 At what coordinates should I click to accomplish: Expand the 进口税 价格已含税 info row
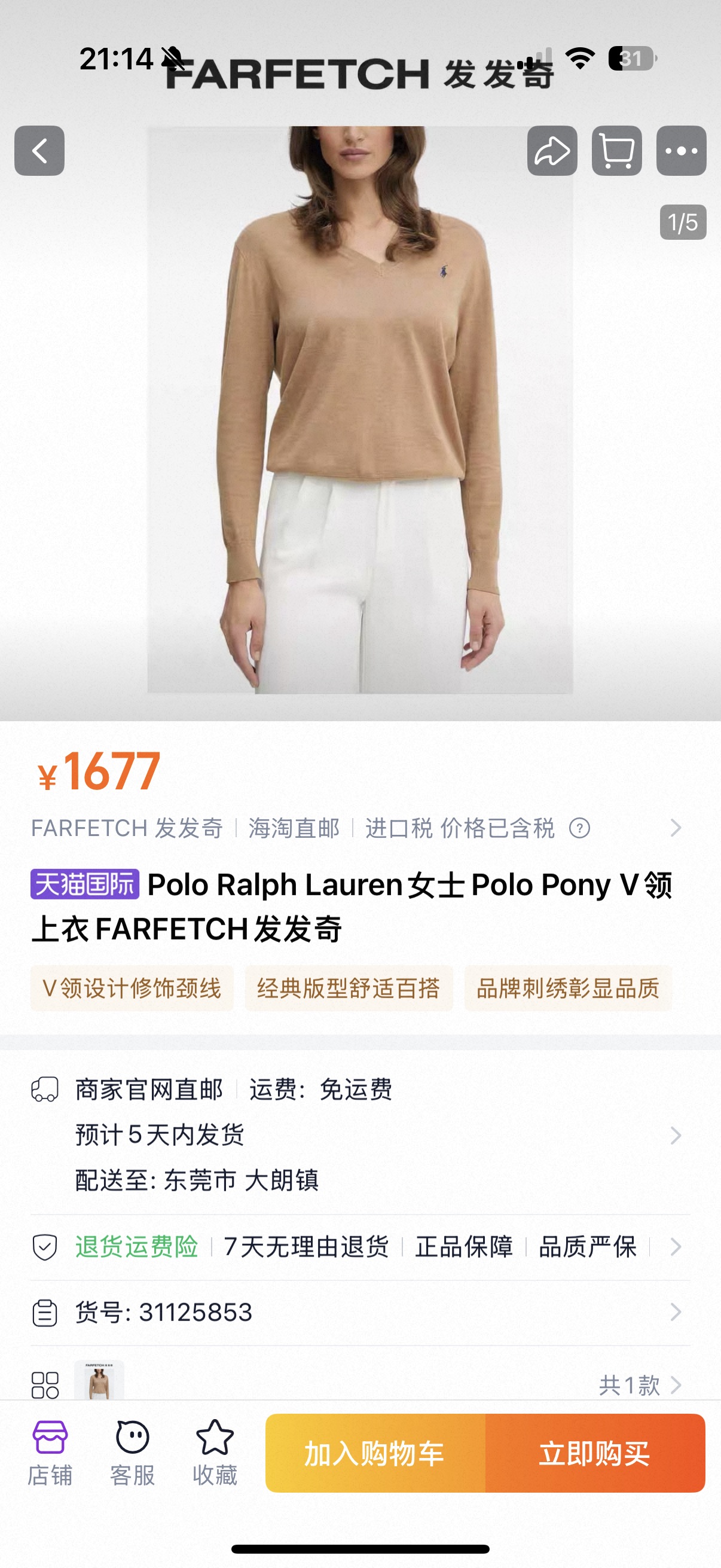[675, 828]
